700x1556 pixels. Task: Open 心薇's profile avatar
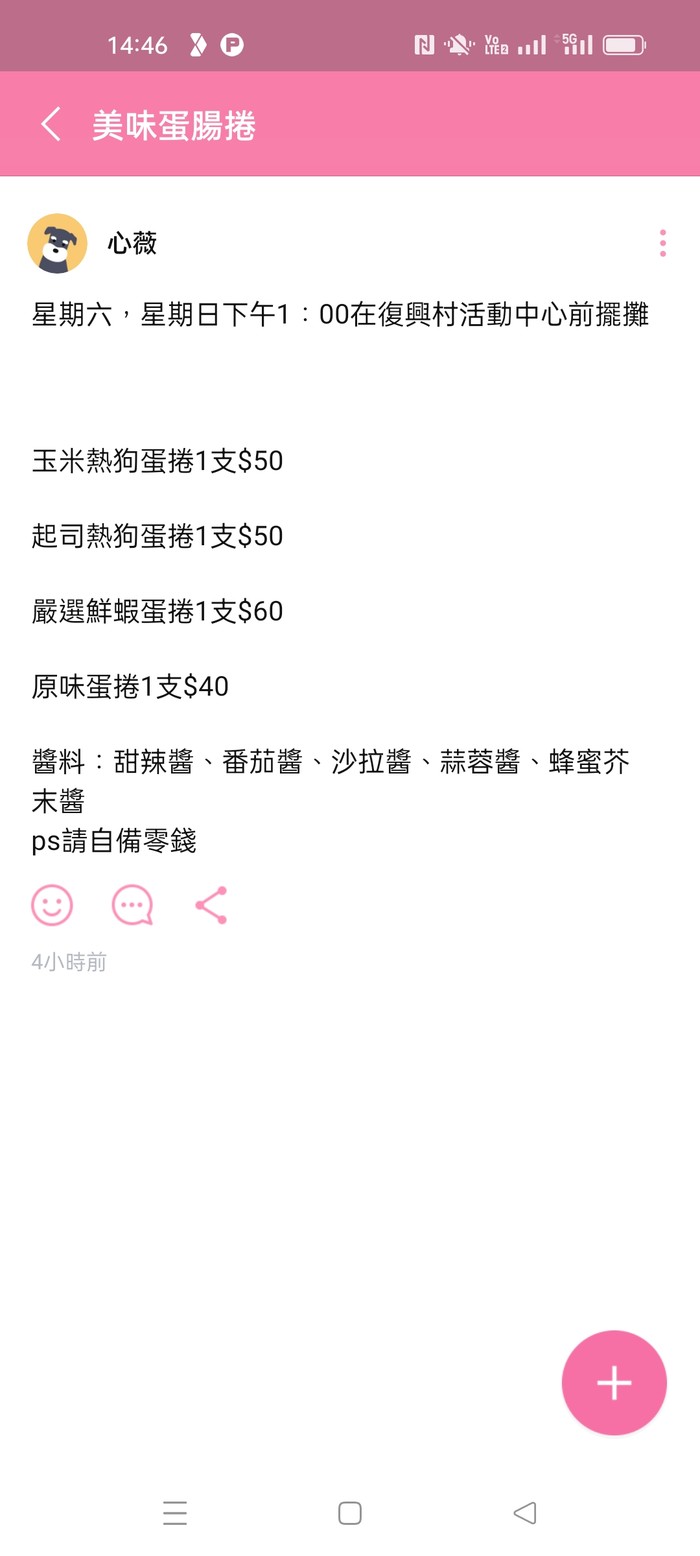57,243
